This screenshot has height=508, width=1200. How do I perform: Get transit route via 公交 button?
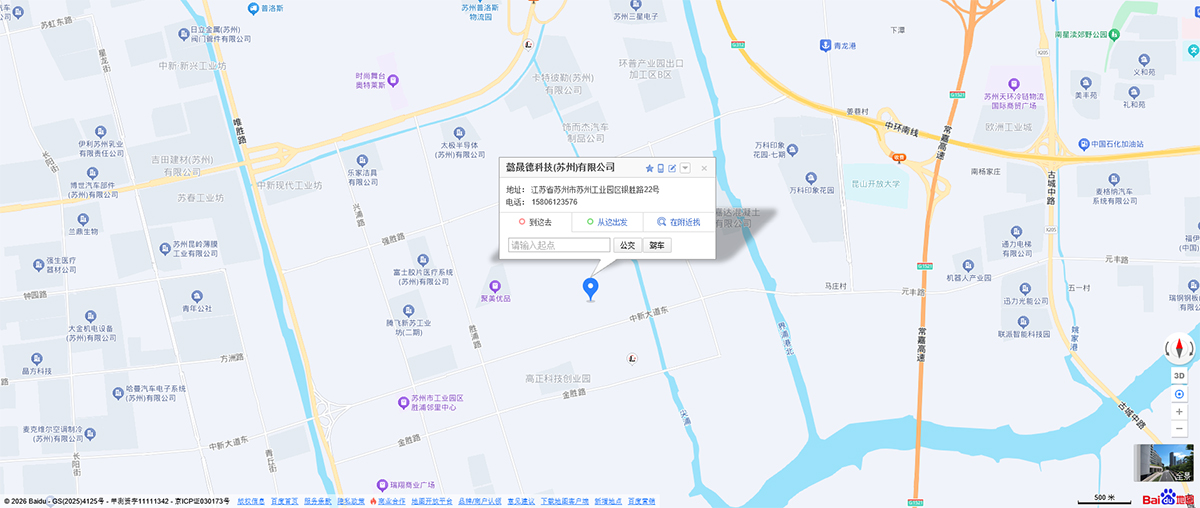pyautogui.click(x=627, y=245)
